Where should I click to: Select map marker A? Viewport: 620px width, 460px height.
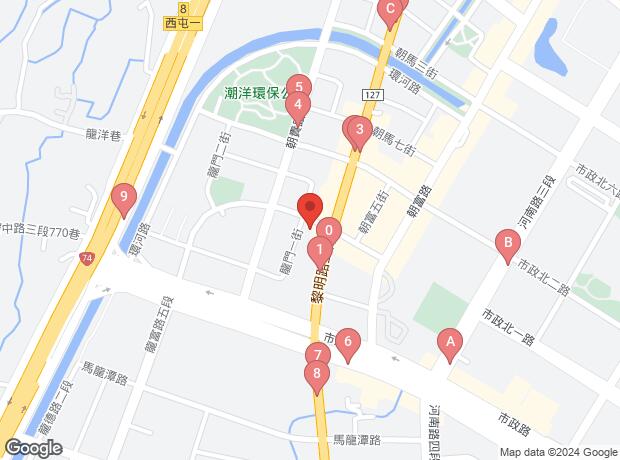450,343
